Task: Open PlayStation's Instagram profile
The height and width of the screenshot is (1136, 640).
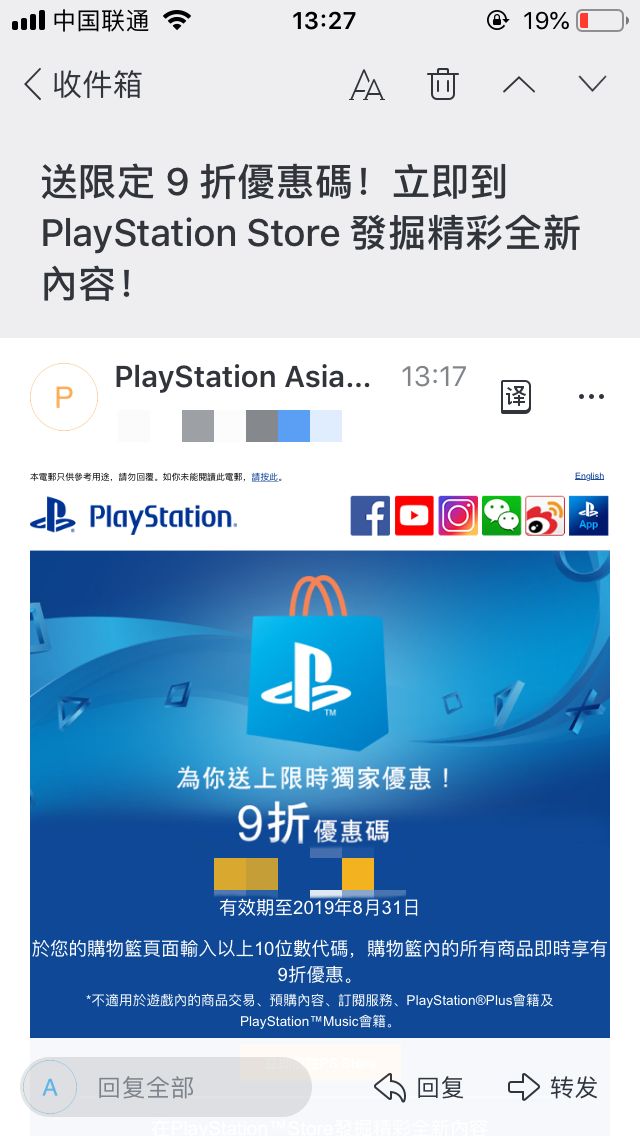Action: click(458, 516)
